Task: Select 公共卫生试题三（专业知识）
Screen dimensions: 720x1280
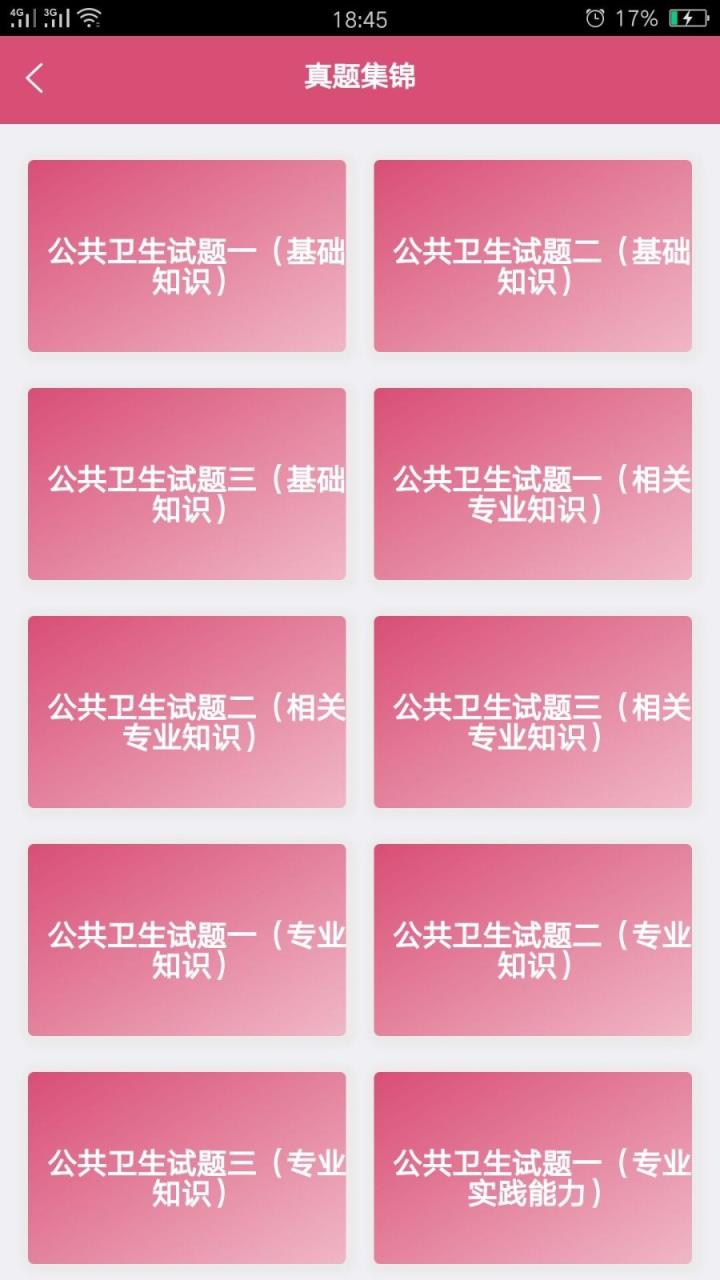Action: (186, 1168)
